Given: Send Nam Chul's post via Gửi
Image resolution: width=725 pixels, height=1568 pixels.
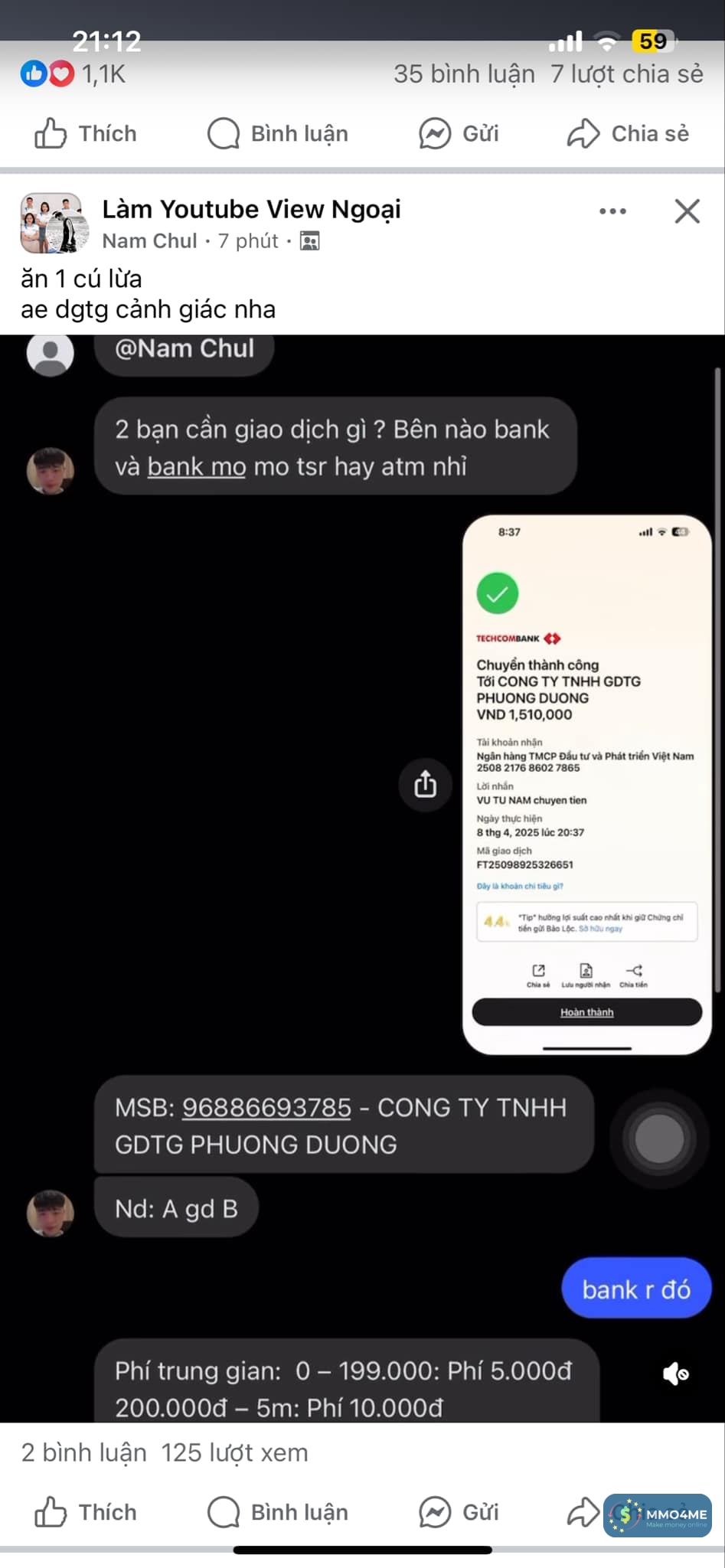Looking at the screenshot, I should (459, 1512).
